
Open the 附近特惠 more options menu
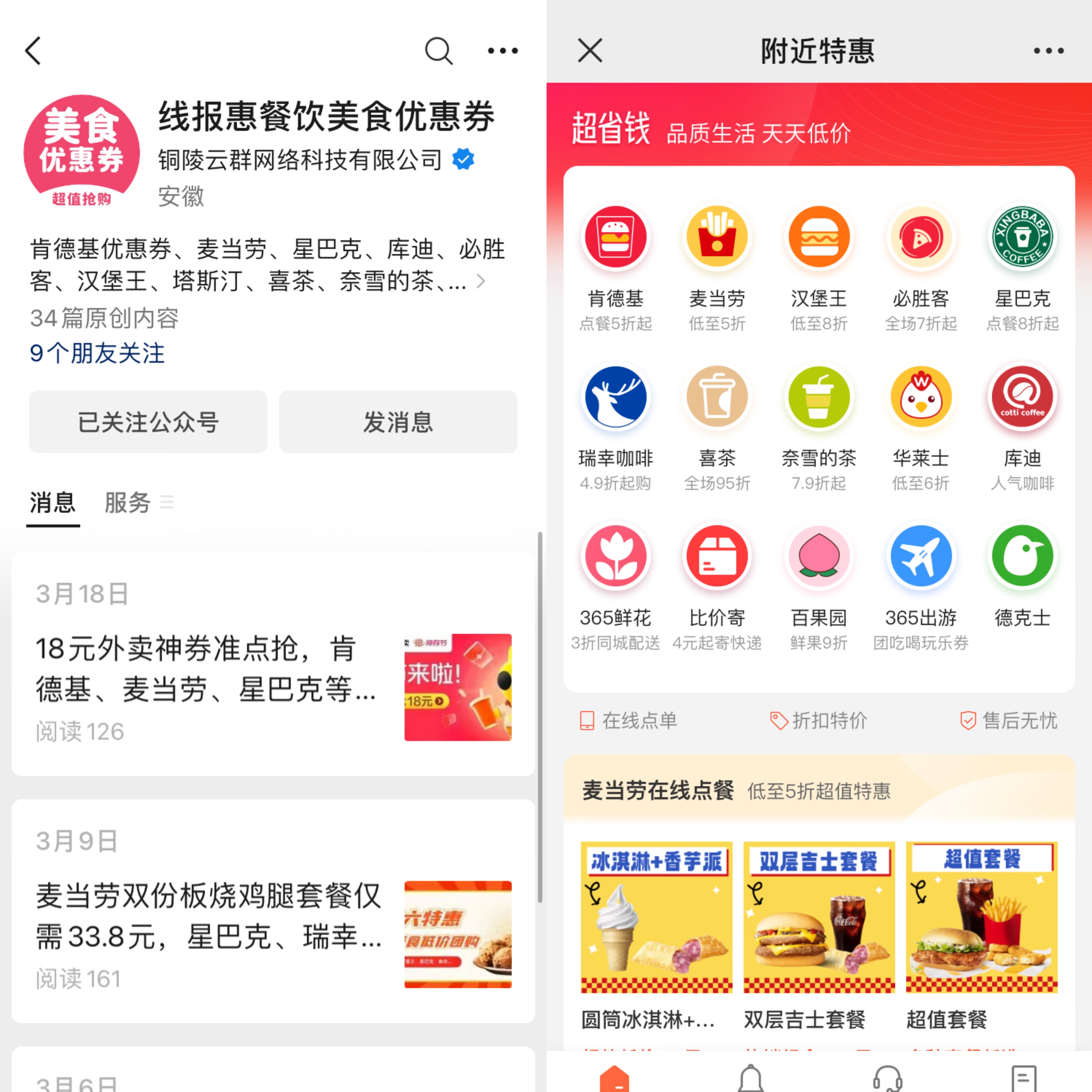tap(1048, 51)
